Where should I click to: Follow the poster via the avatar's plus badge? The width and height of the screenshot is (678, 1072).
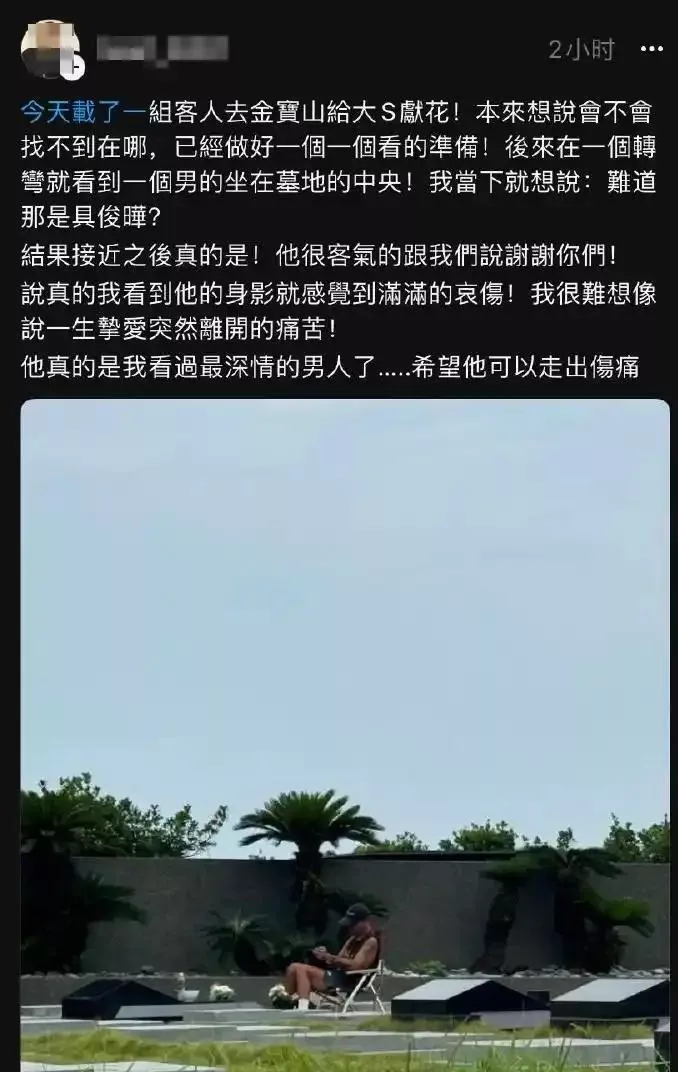point(73,68)
